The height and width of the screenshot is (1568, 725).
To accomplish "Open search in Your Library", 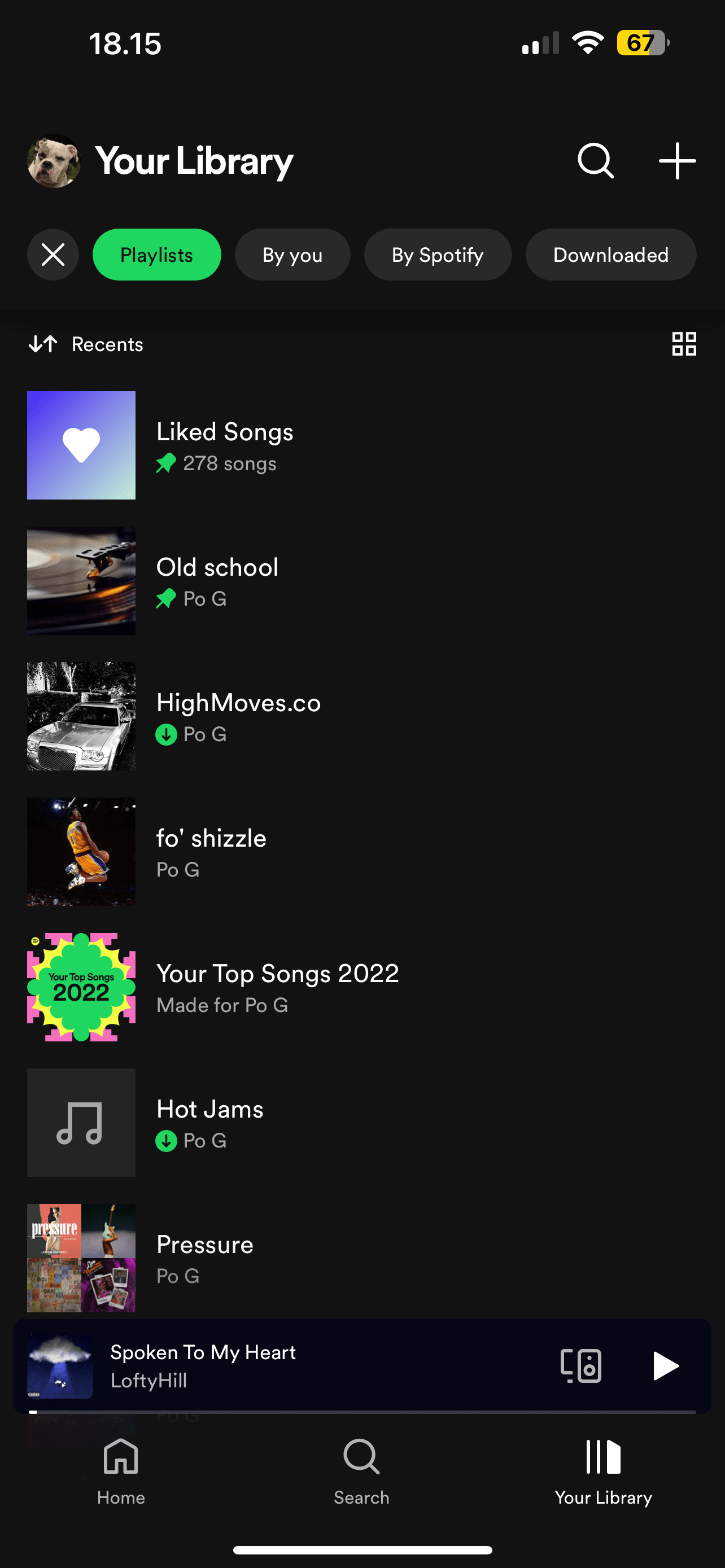I will (594, 161).
